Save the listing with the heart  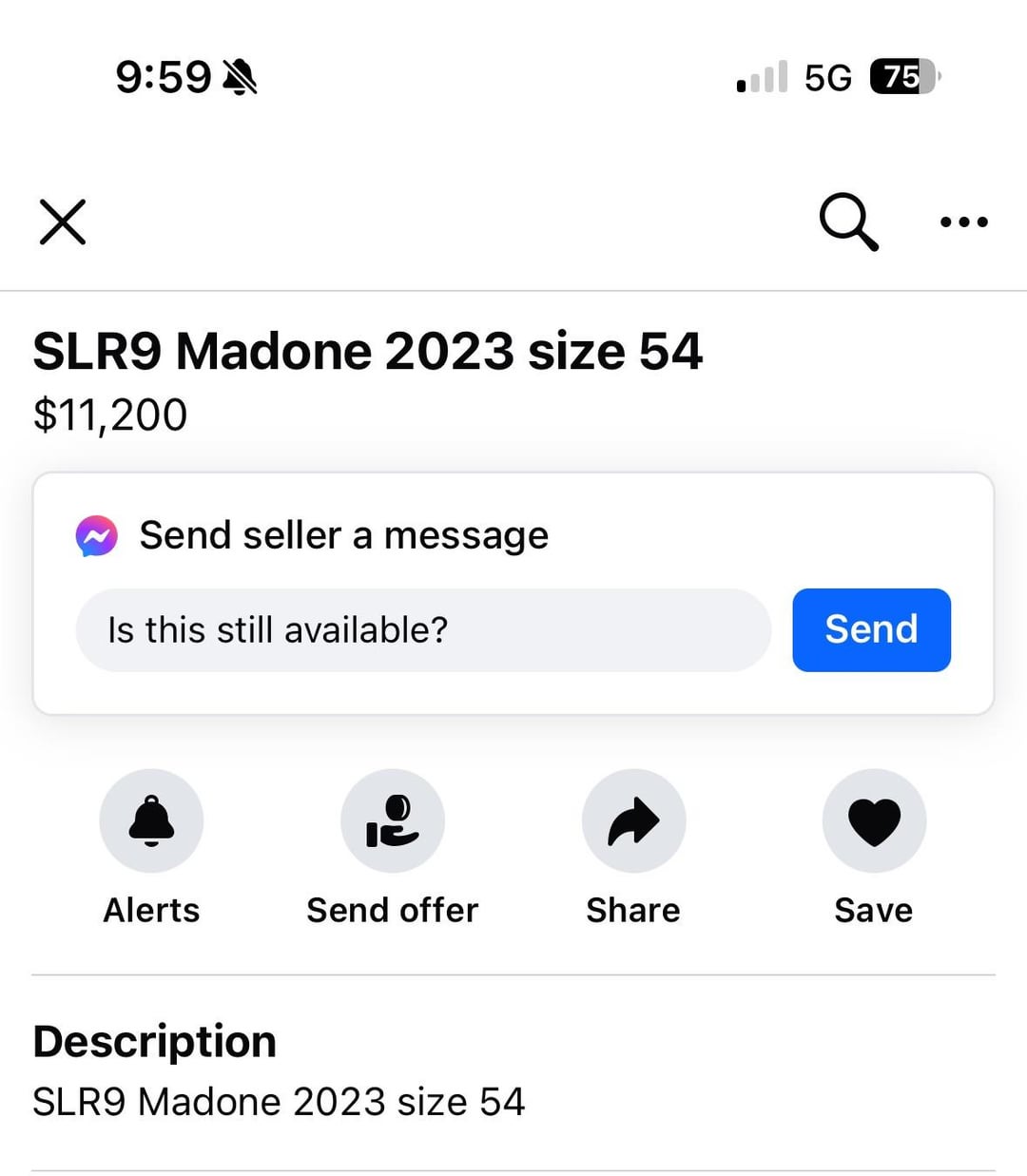pyautogui.click(x=874, y=821)
